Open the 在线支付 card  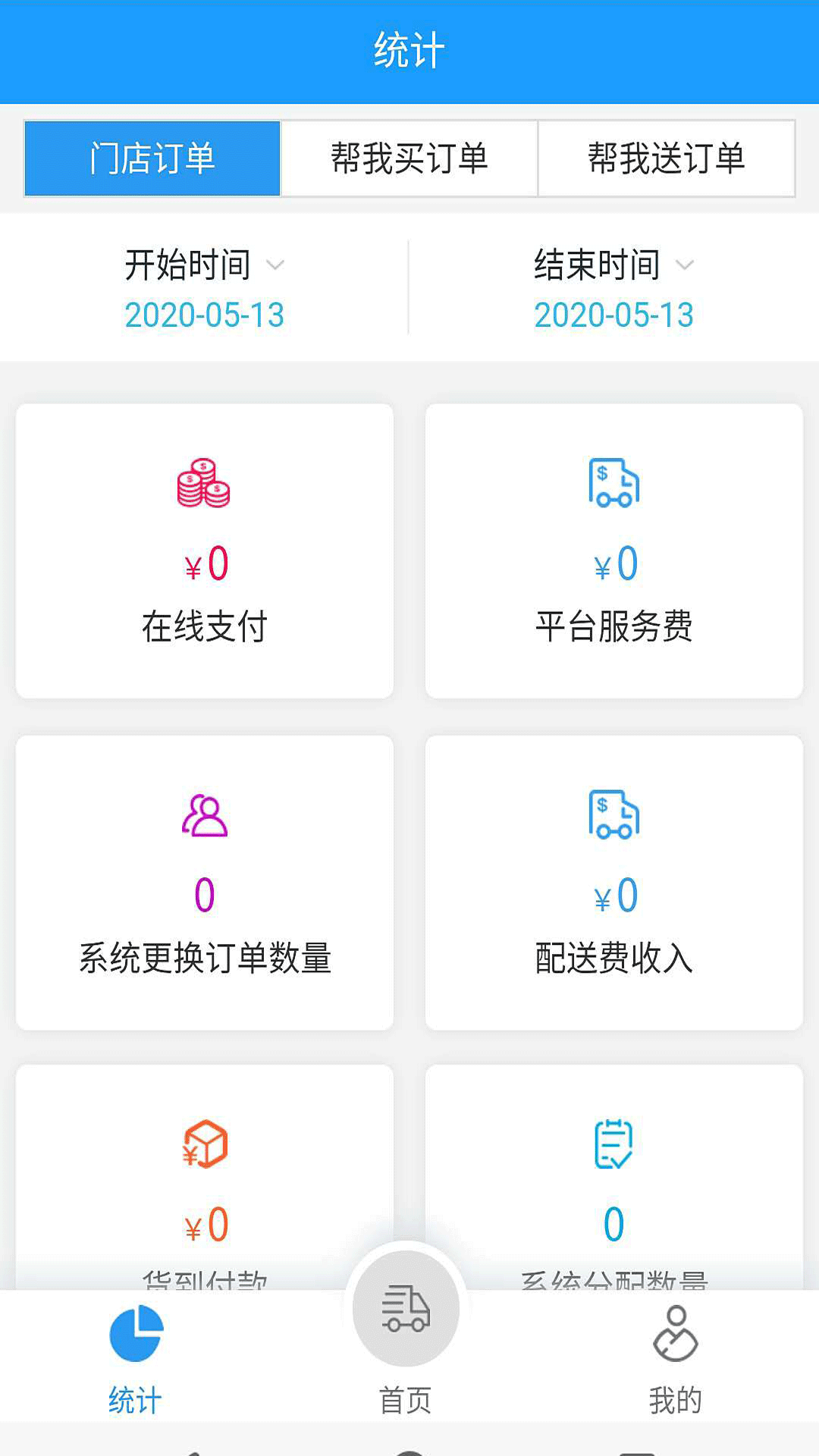point(205,551)
